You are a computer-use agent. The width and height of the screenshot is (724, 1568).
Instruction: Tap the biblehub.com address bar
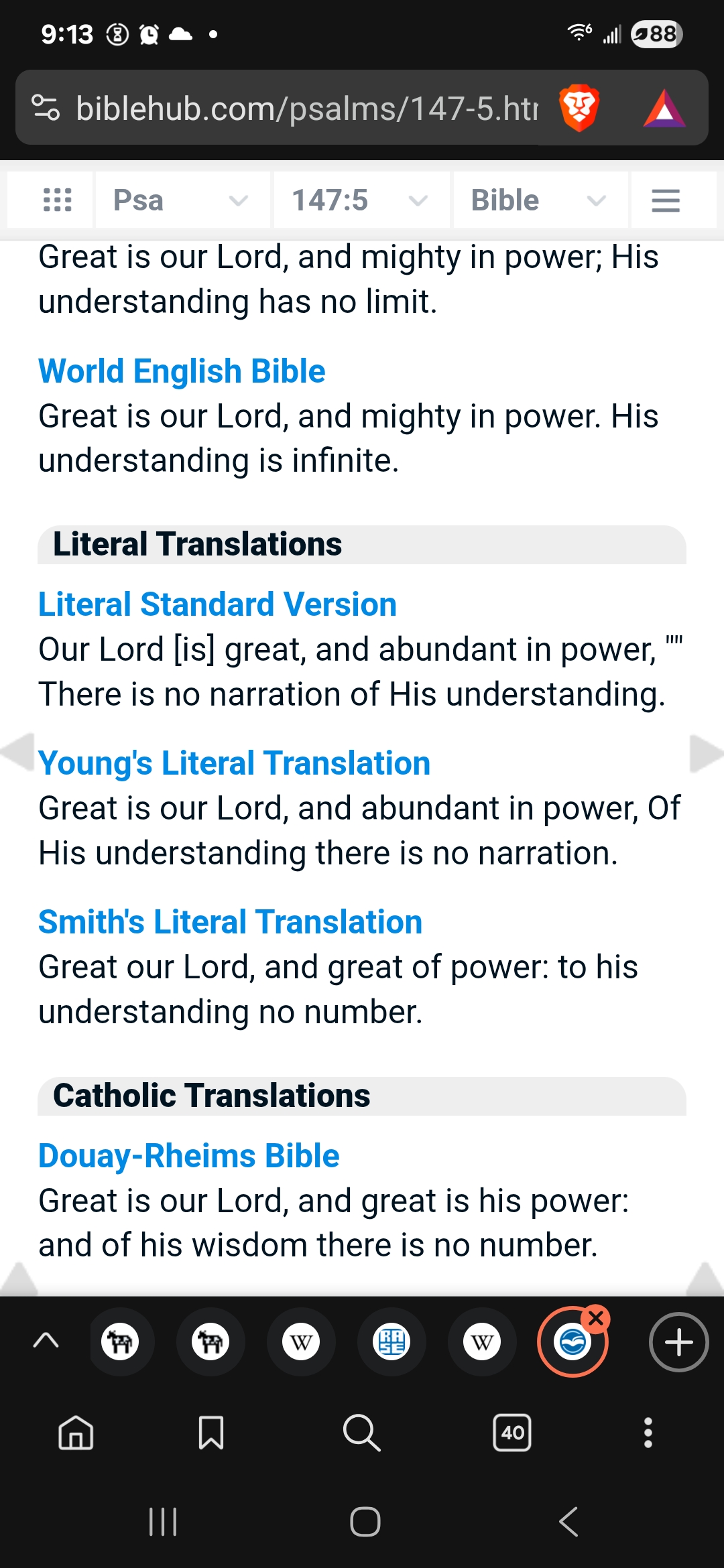(x=306, y=108)
